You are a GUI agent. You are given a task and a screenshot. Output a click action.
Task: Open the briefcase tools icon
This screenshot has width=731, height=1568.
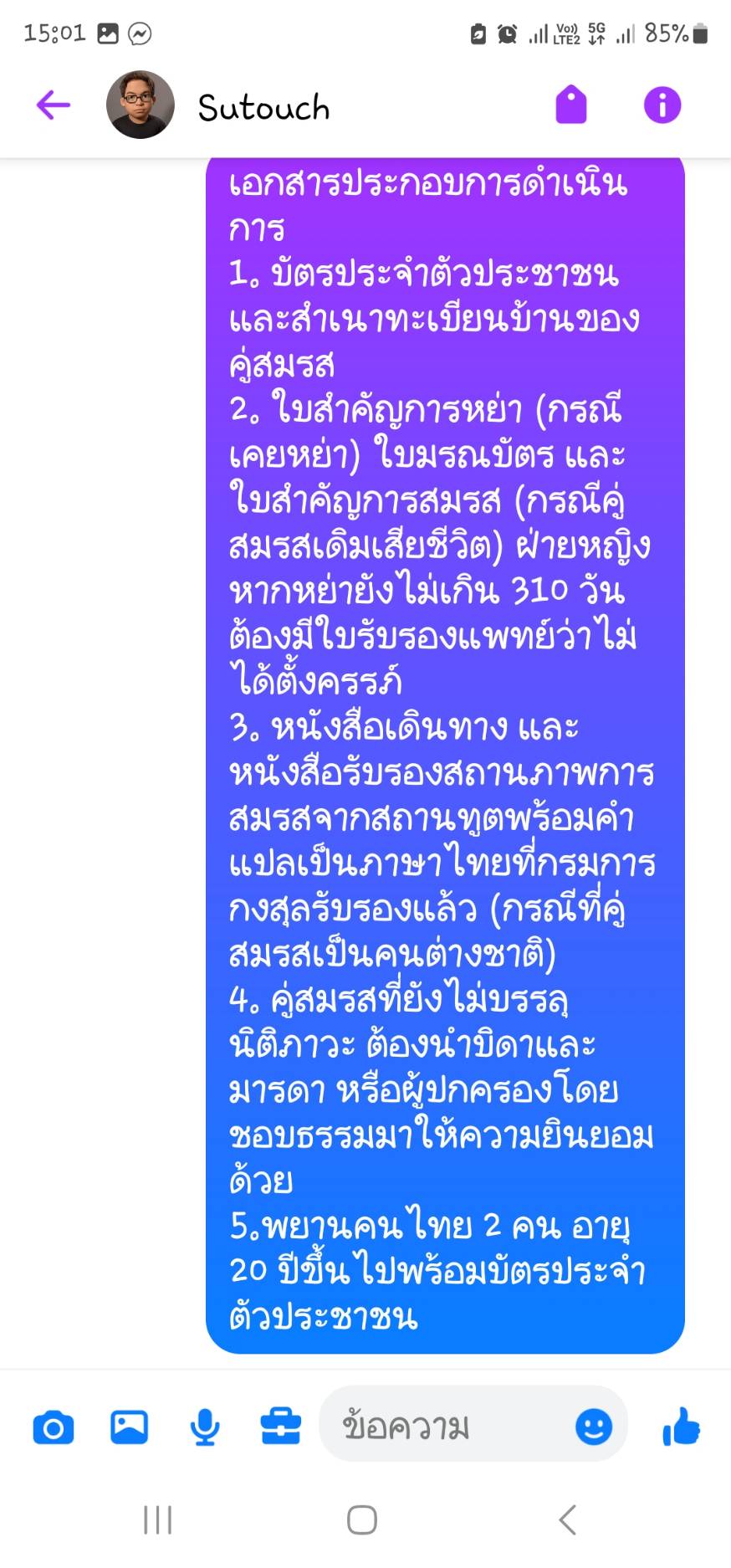point(281,1427)
